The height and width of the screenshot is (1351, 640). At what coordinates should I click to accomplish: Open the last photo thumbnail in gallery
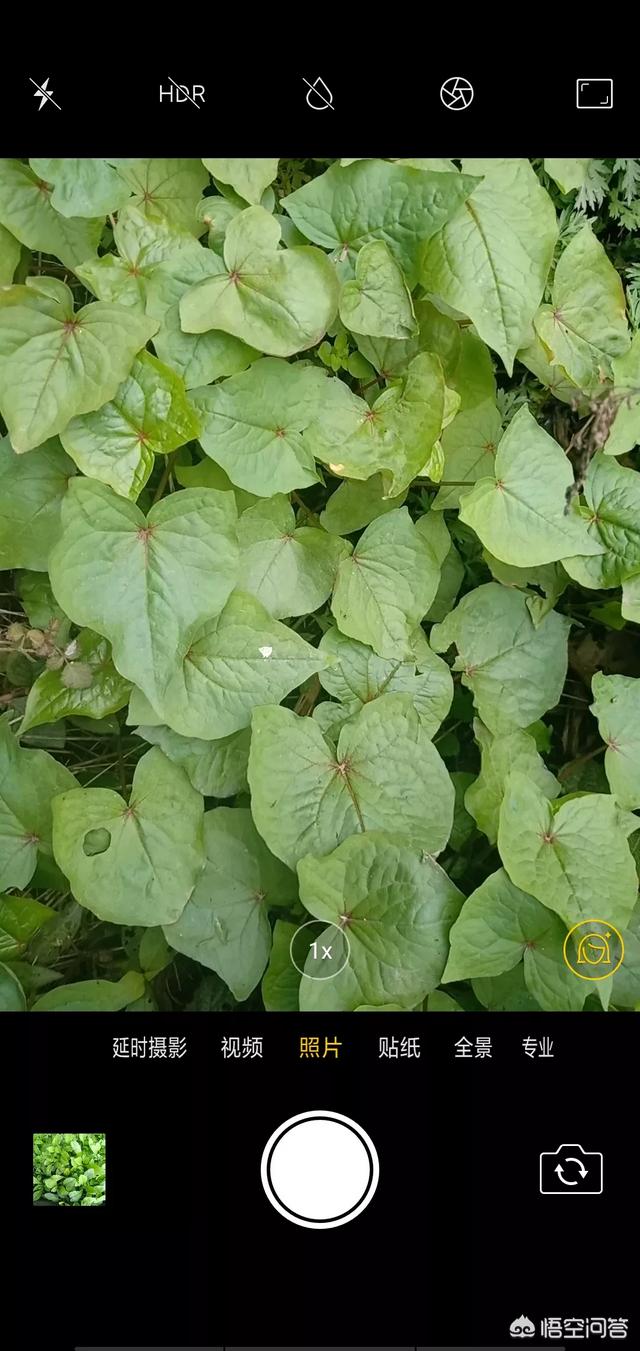[69, 1169]
